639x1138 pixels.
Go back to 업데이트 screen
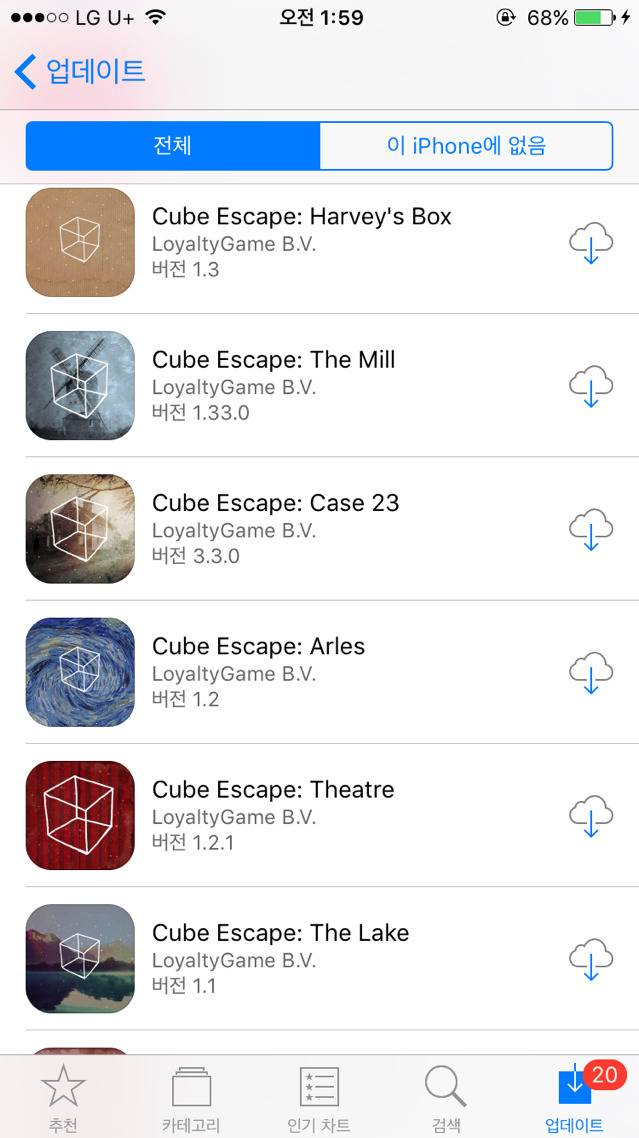pos(80,72)
